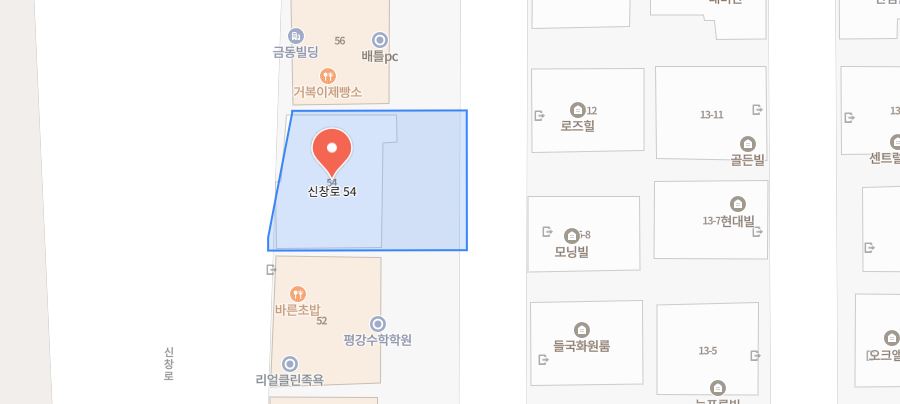Open the 거북이제빵소 restaurant marker

click(327, 76)
